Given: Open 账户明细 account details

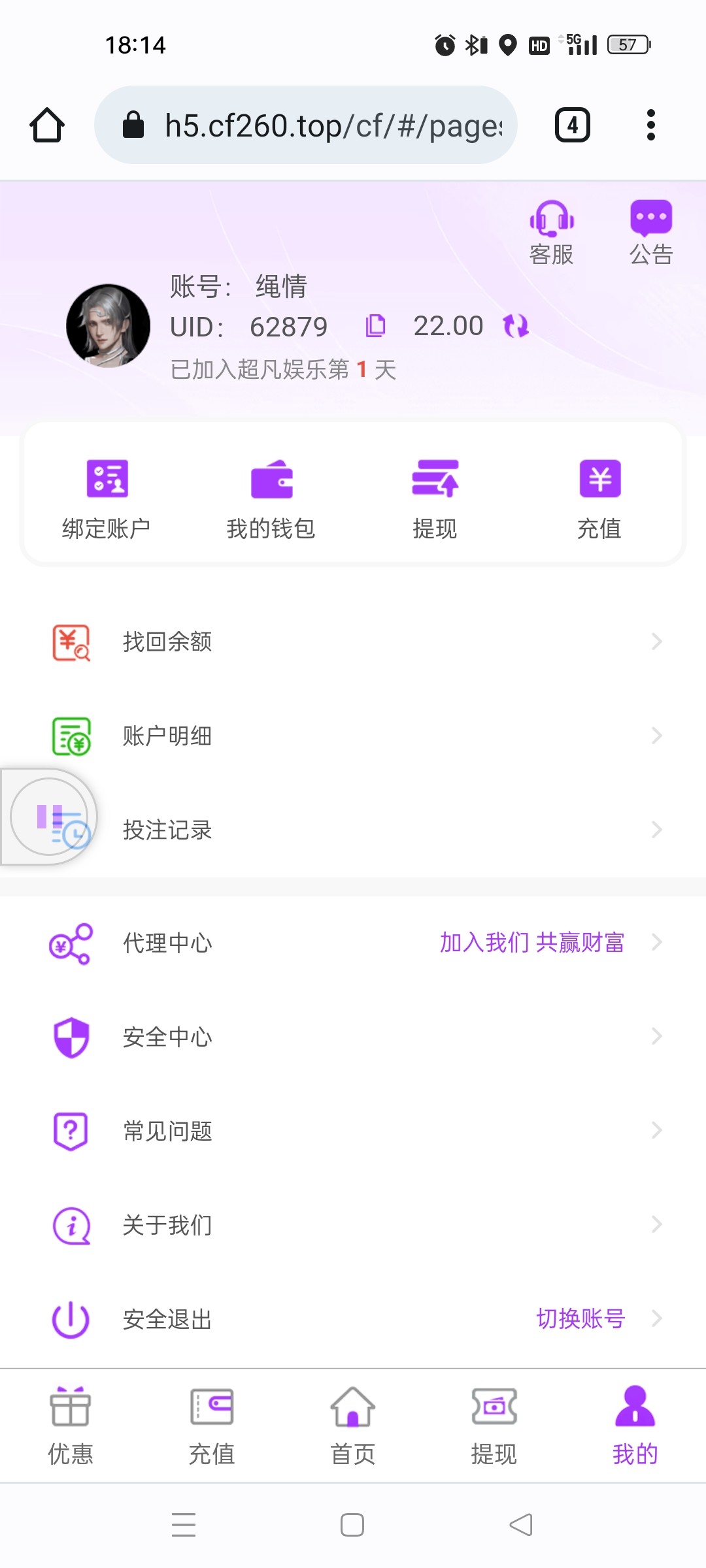Looking at the screenshot, I should pyautogui.click(x=353, y=736).
